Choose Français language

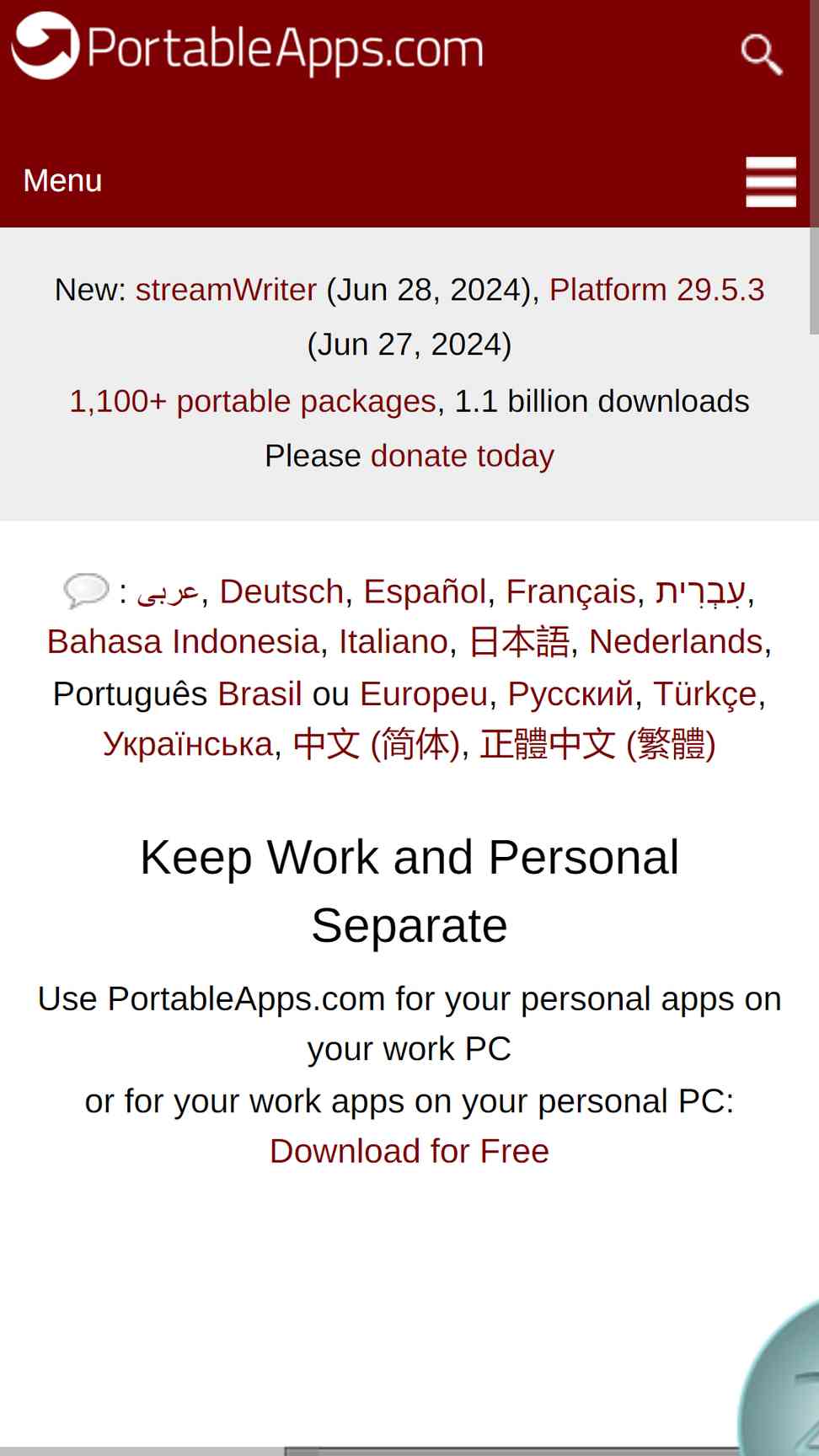point(571,591)
